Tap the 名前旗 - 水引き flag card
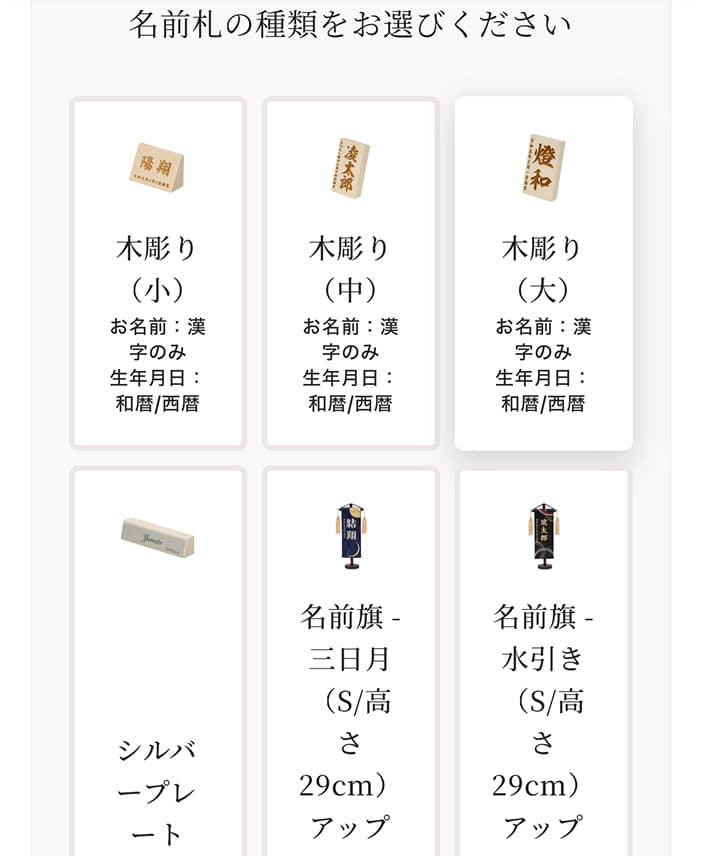The width and height of the screenshot is (702, 856). pos(544,660)
